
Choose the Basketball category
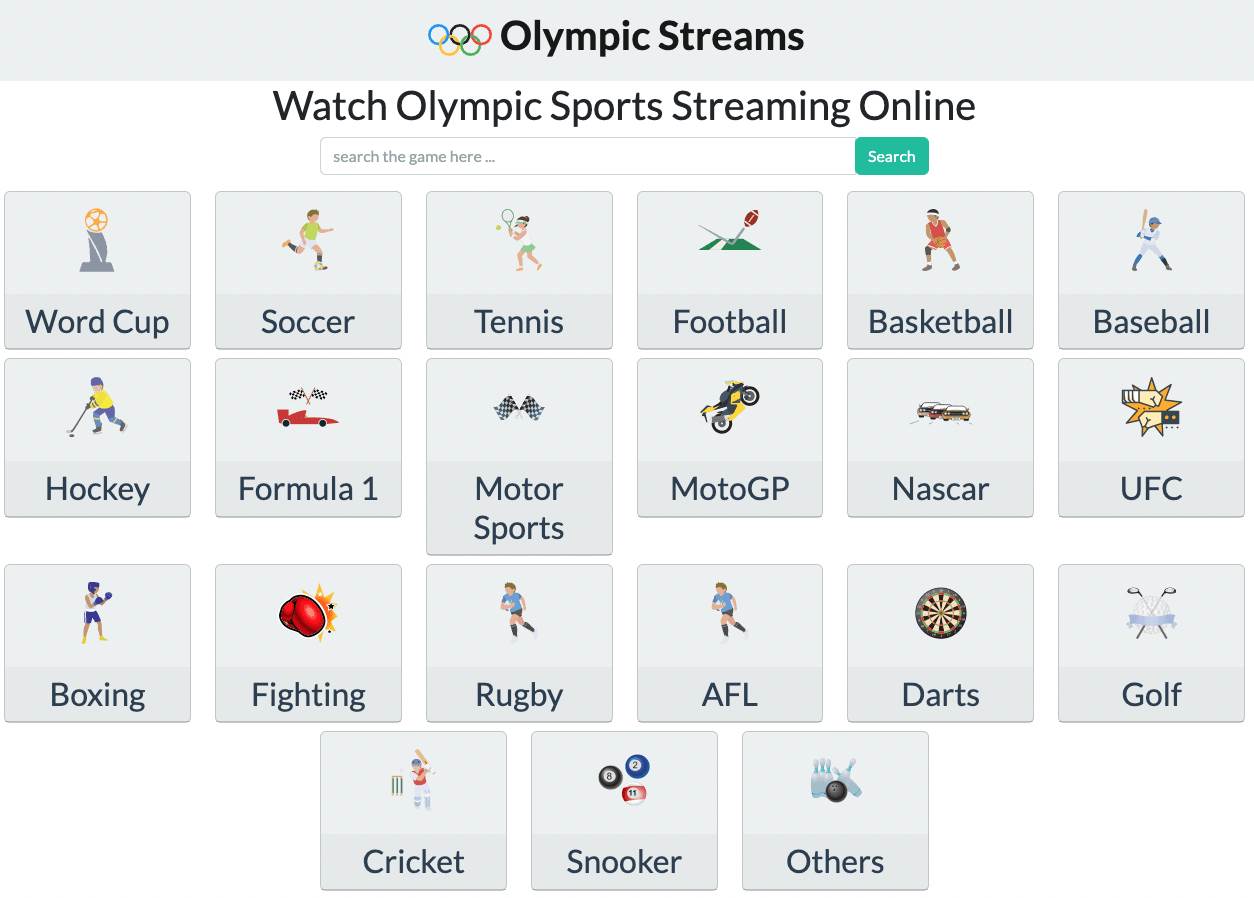(940, 270)
